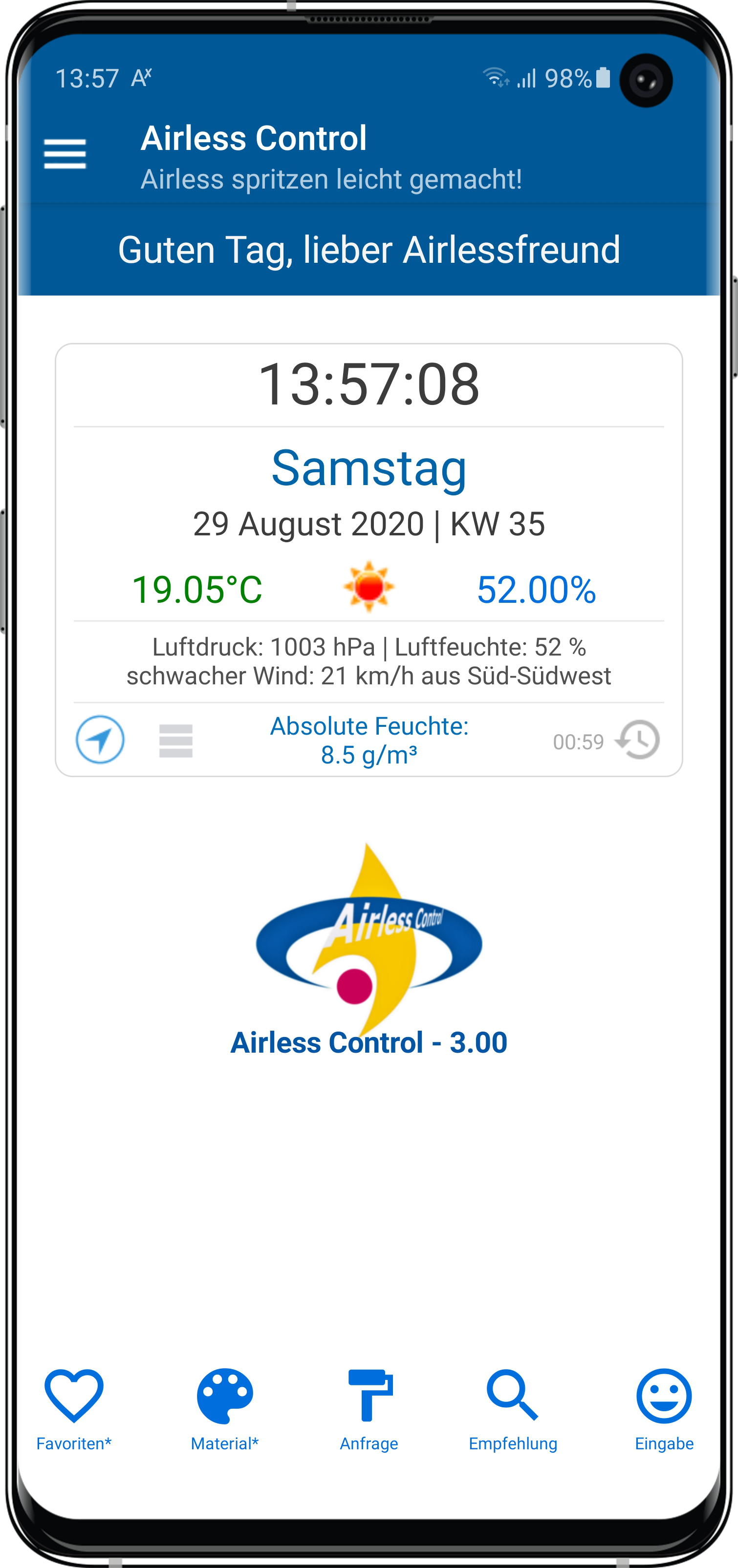This screenshot has width=738, height=1568.
Task: Refresh weather via the history clock icon
Action: pyautogui.click(x=637, y=740)
